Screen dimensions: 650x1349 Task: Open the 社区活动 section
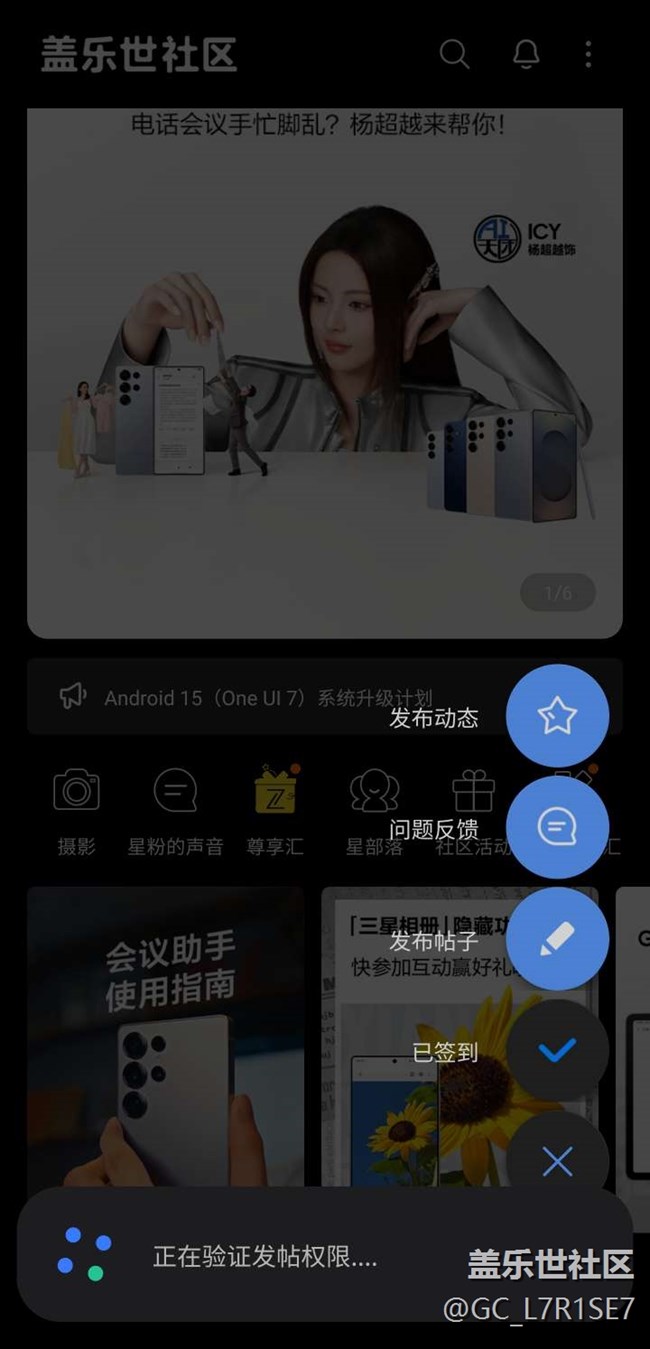point(472,811)
